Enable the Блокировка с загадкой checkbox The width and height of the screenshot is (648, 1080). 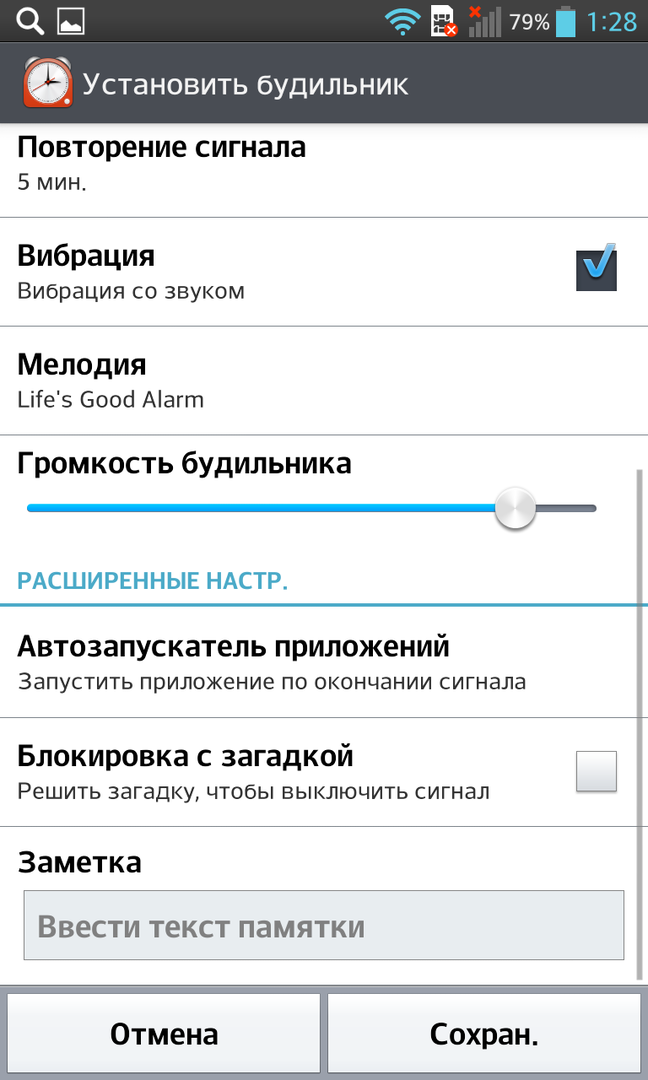tap(596, 771)
